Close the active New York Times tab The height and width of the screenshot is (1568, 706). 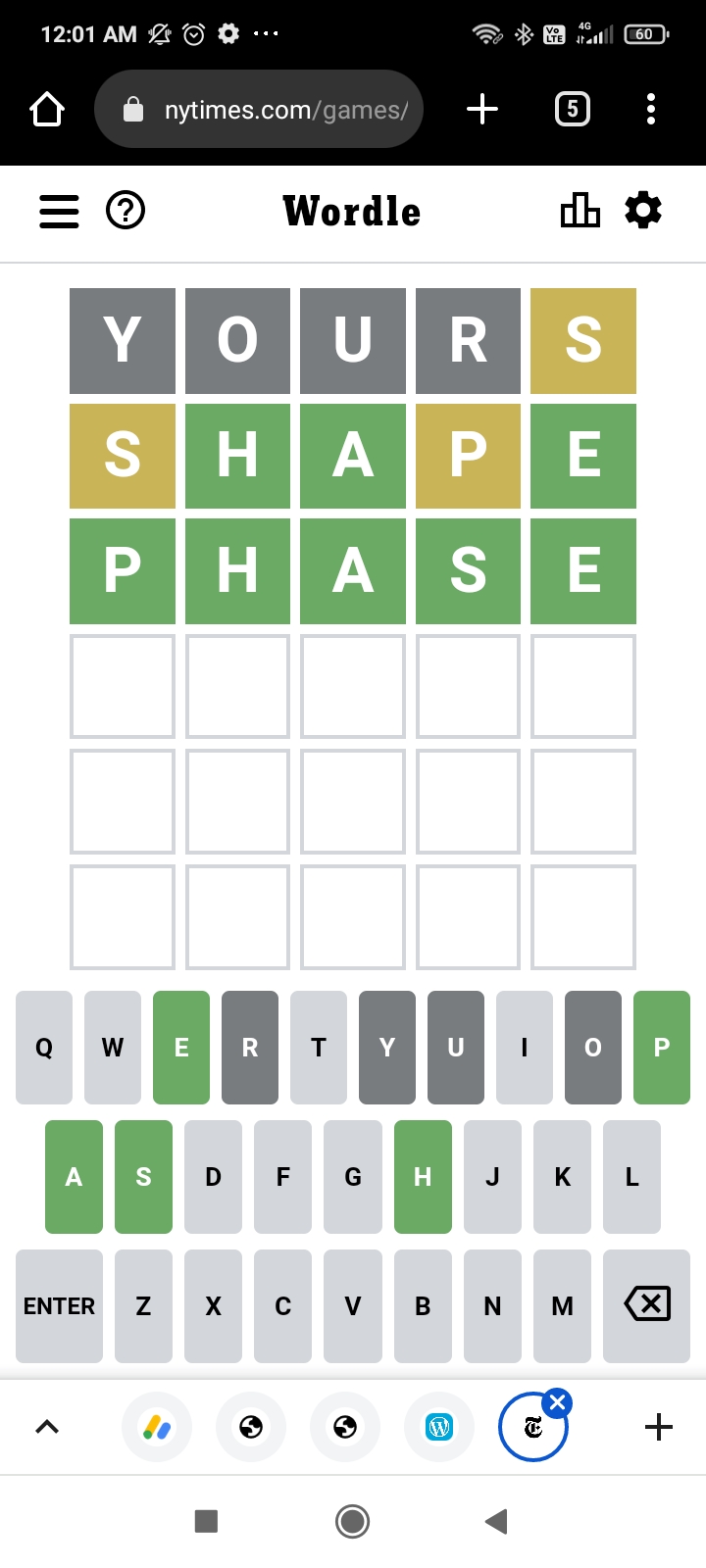[x=557, y=1402]
